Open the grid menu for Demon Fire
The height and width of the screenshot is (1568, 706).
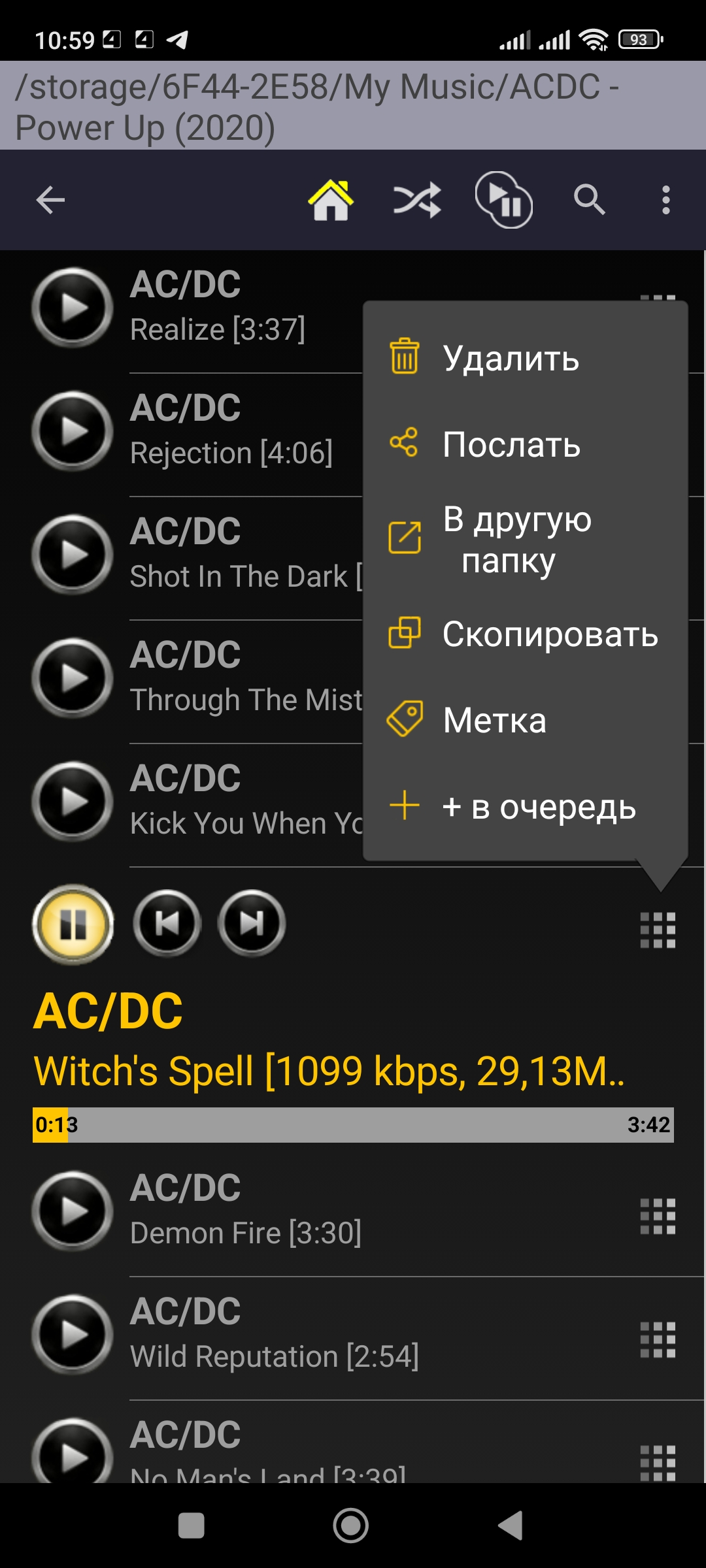[658, 1217]
